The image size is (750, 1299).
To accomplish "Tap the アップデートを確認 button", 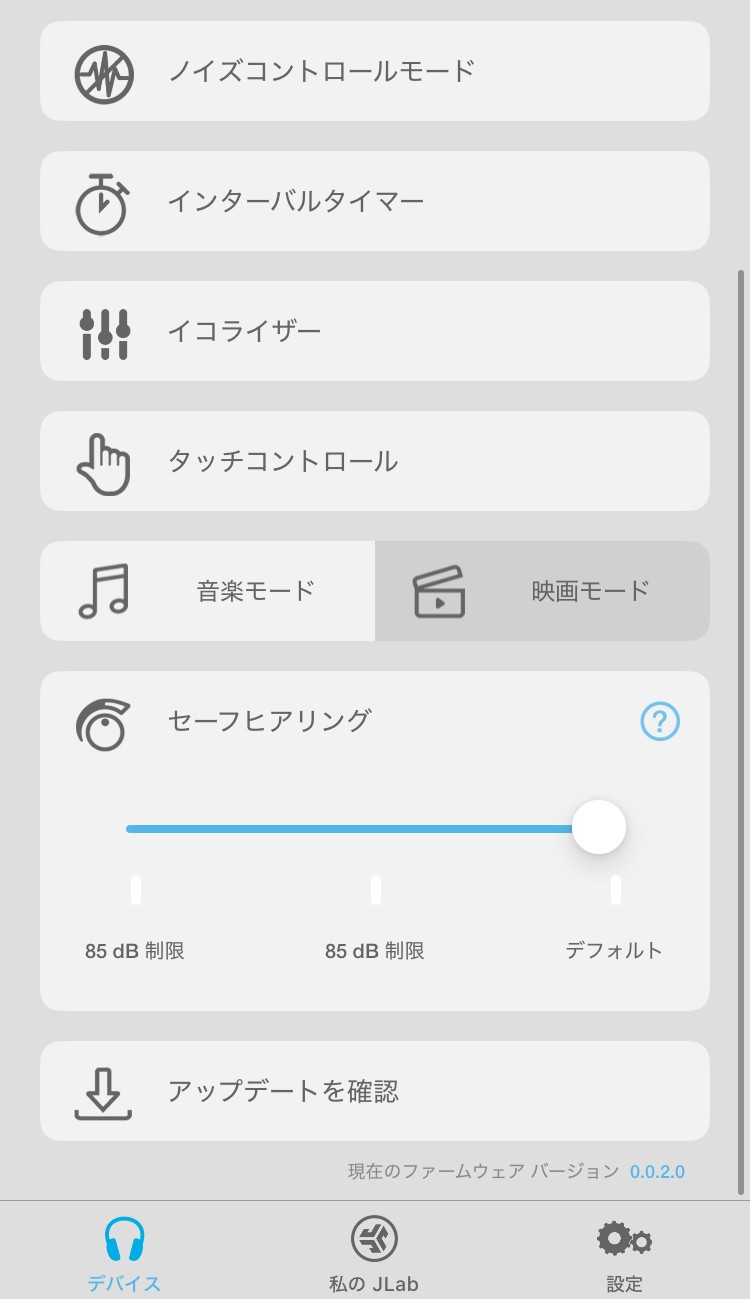I will [x=374, y=1090].
